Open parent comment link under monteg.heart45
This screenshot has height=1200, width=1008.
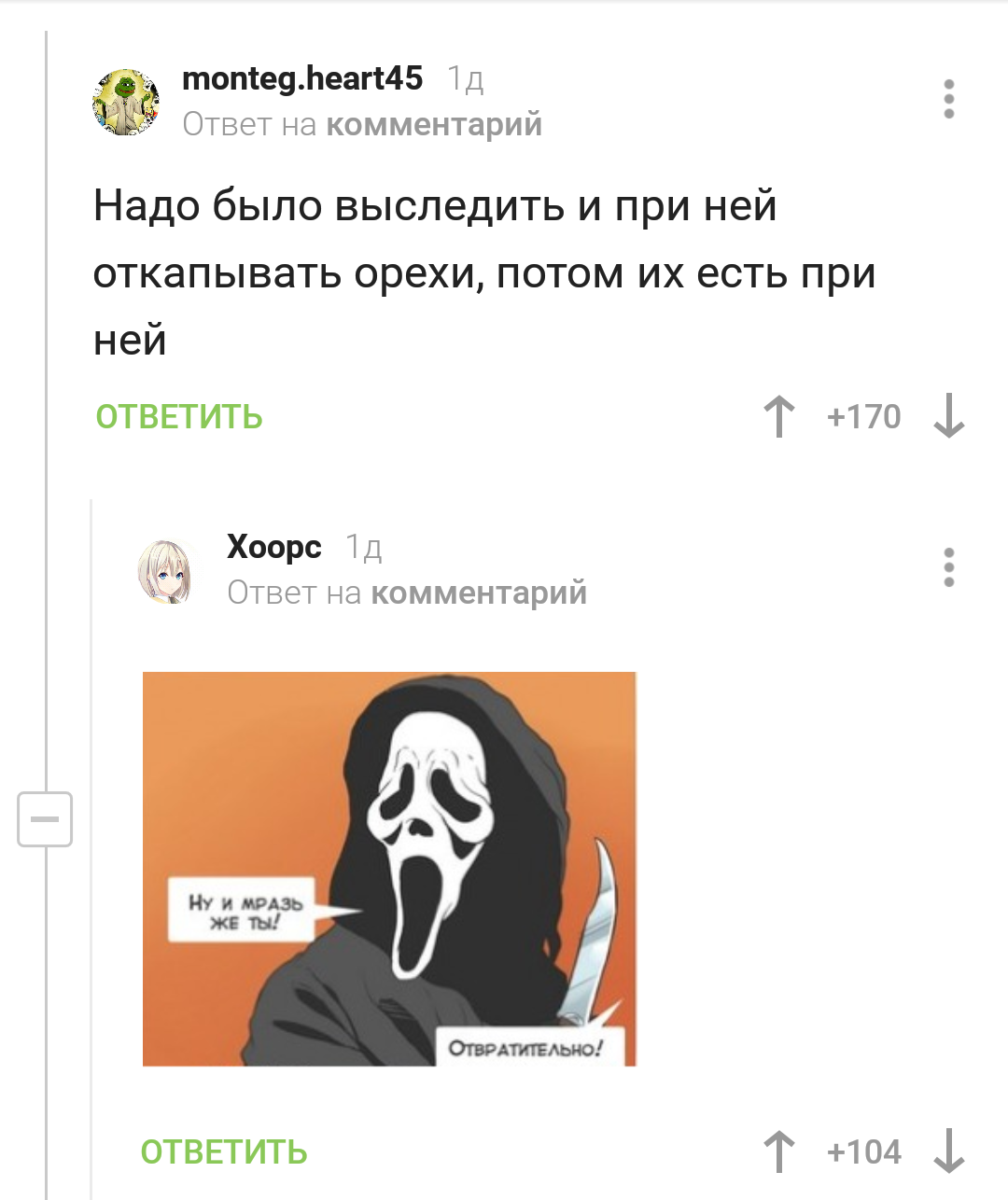434,124
